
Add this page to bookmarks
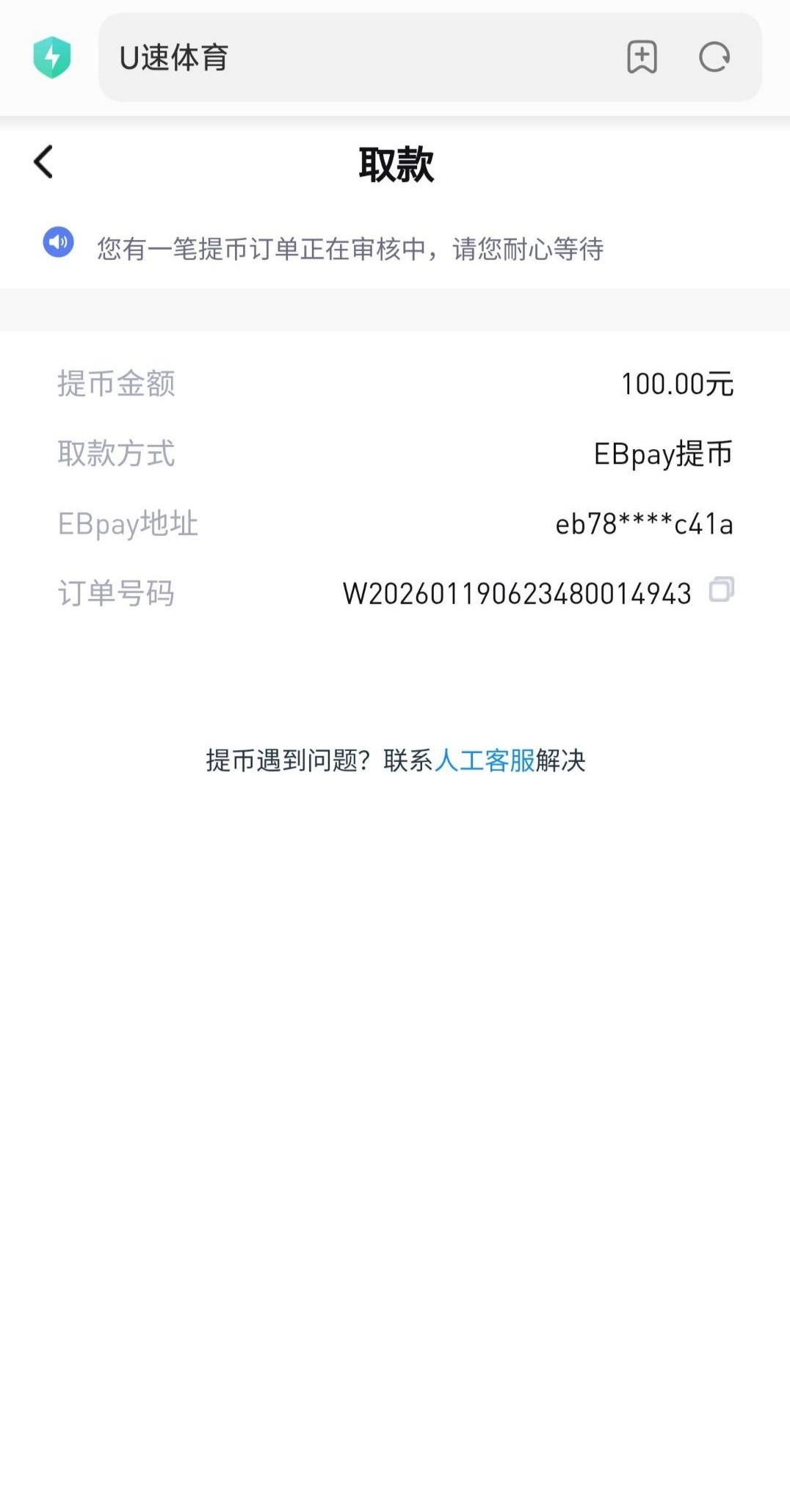pyautogui.click(x=642, y=57)
